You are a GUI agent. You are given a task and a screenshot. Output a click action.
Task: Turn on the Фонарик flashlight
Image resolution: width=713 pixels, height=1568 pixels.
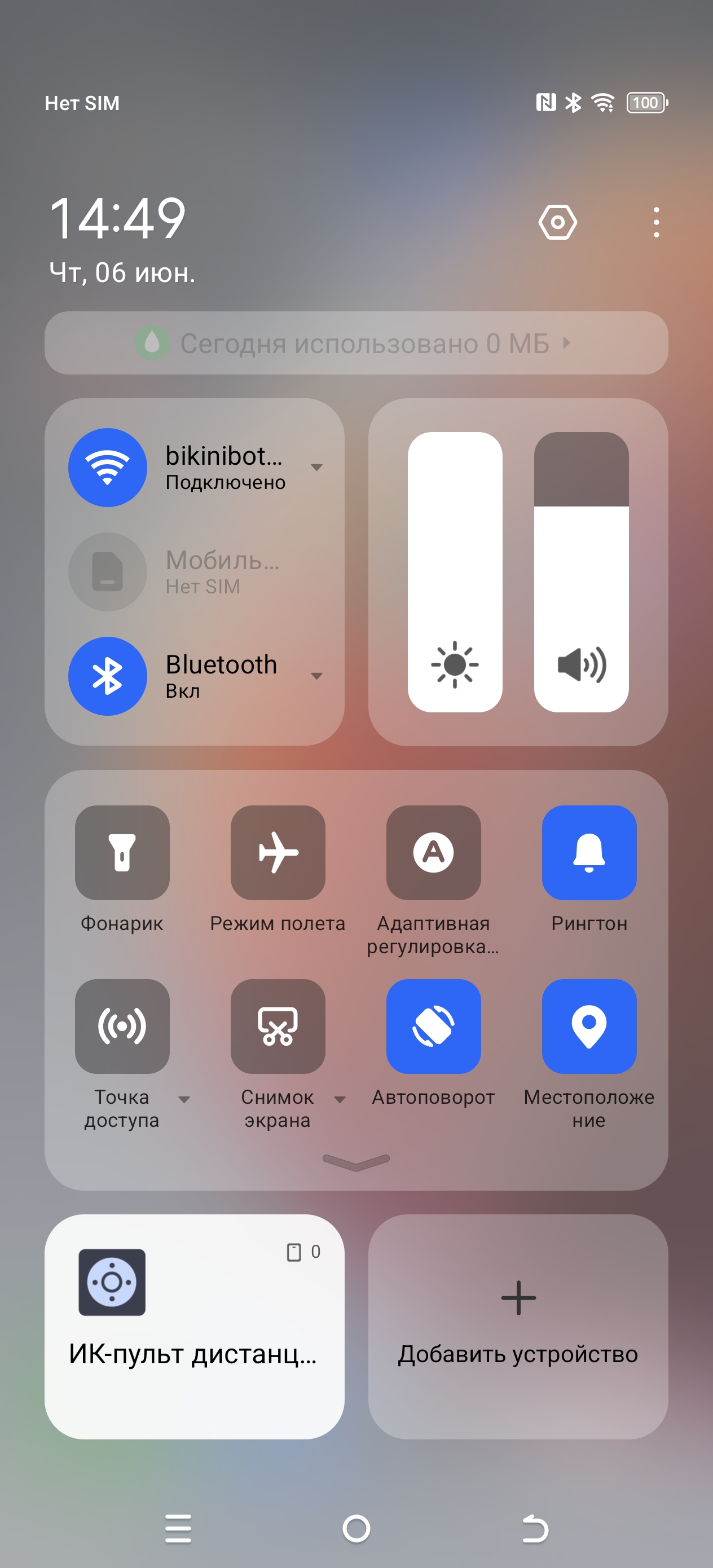(122, 853)
